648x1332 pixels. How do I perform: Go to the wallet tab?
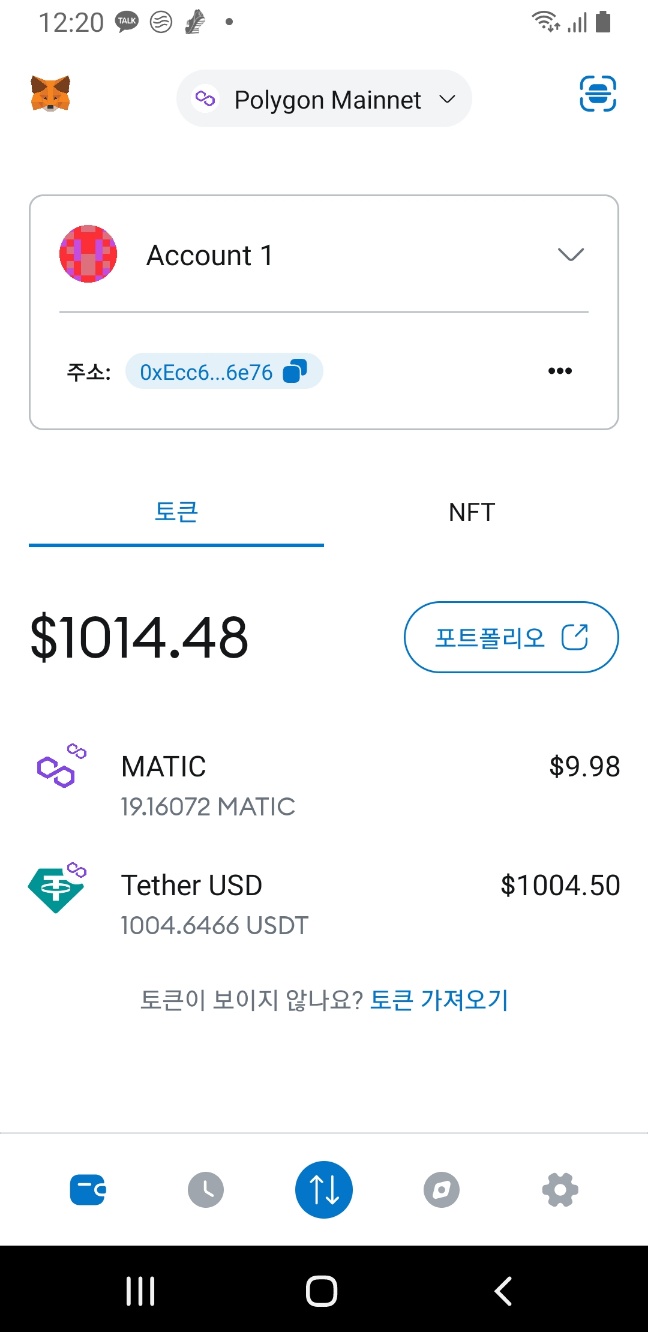(88, 1190)
